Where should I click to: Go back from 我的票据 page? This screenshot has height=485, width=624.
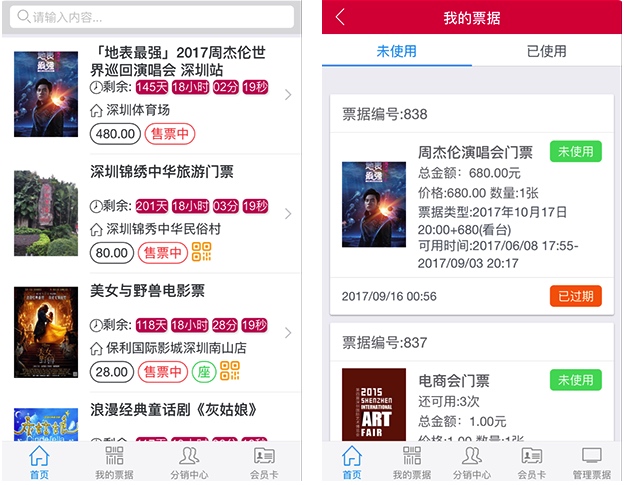341,17
